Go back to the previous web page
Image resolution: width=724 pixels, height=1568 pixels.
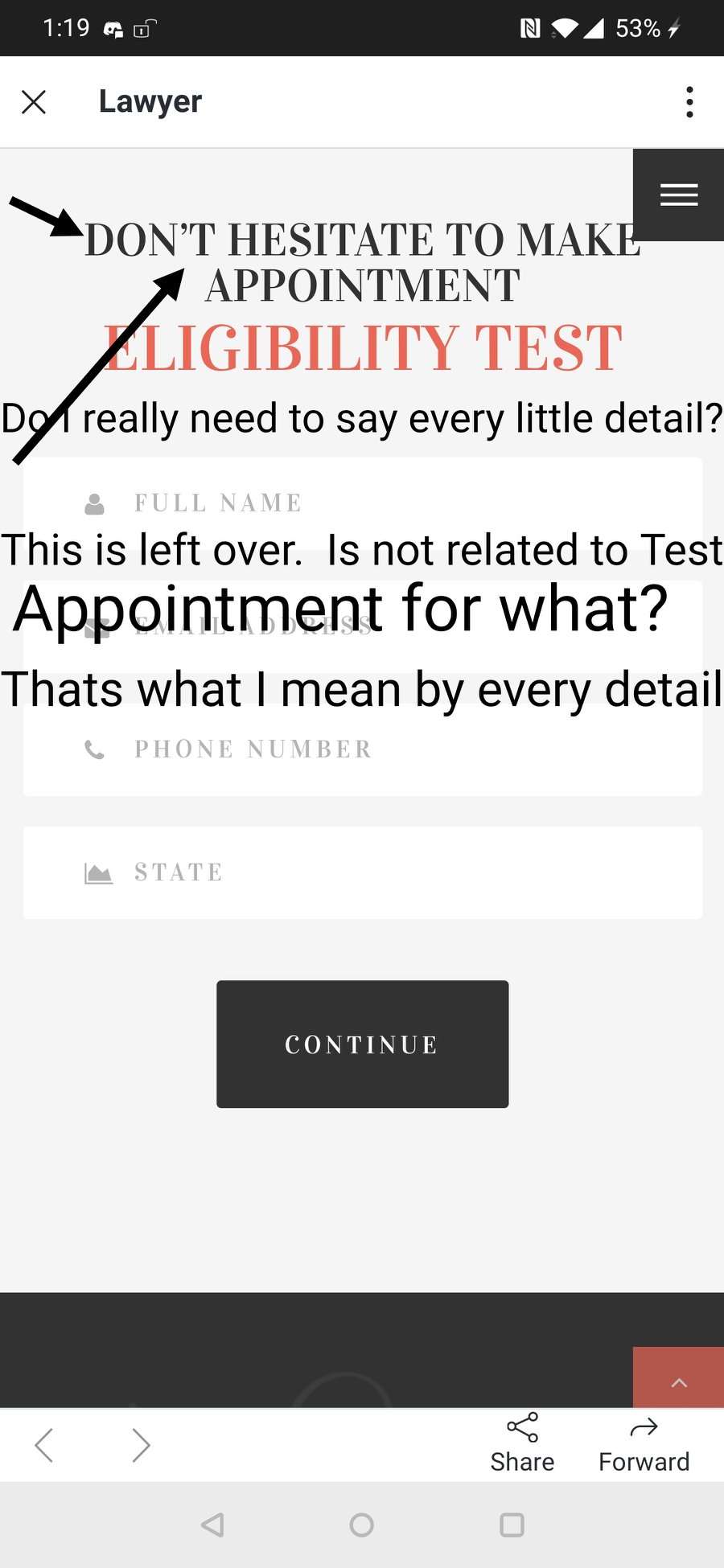[x=44, y=1445]
